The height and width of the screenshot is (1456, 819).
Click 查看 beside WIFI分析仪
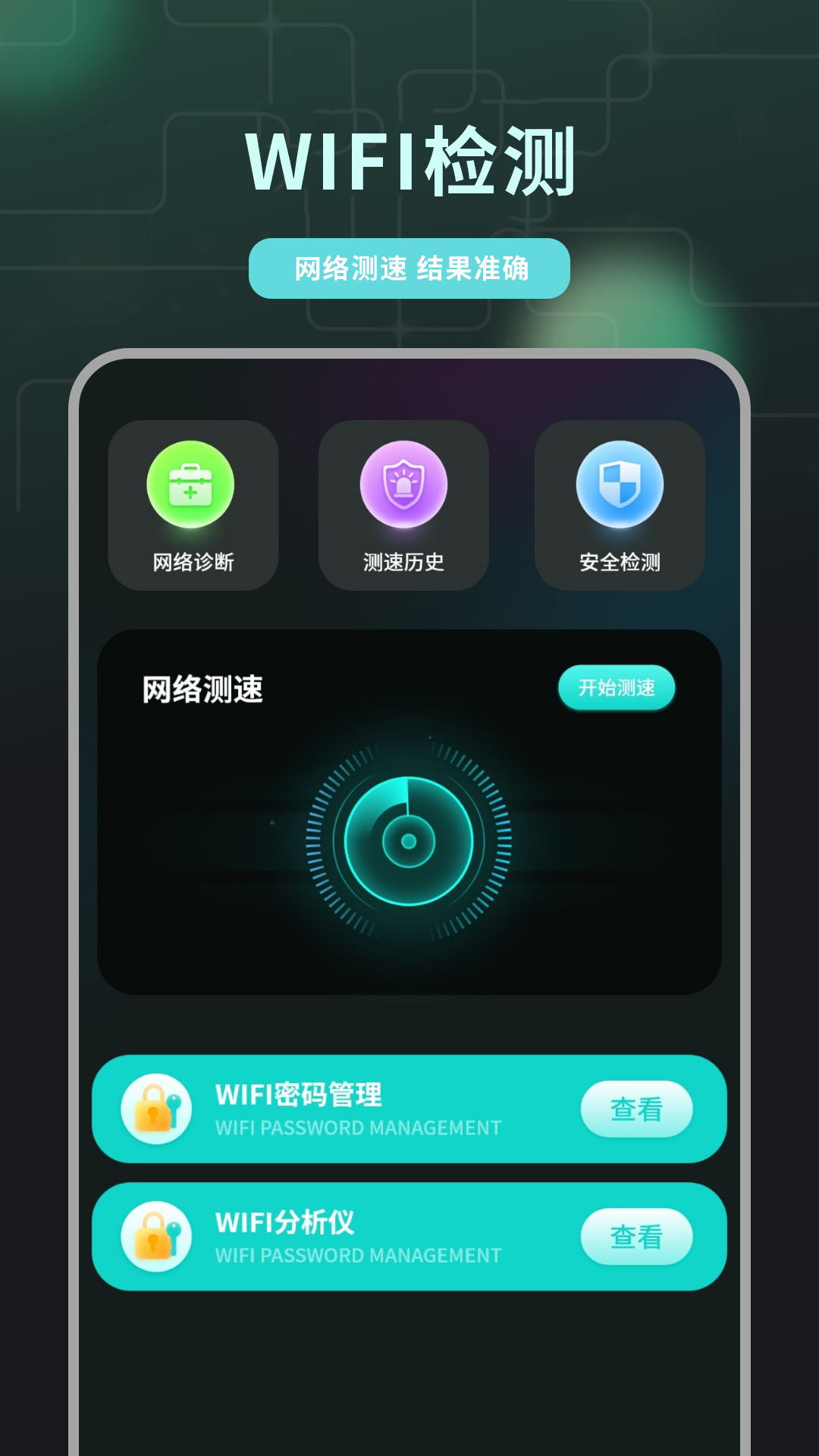pyautogui.click(x=638, y=1236)
